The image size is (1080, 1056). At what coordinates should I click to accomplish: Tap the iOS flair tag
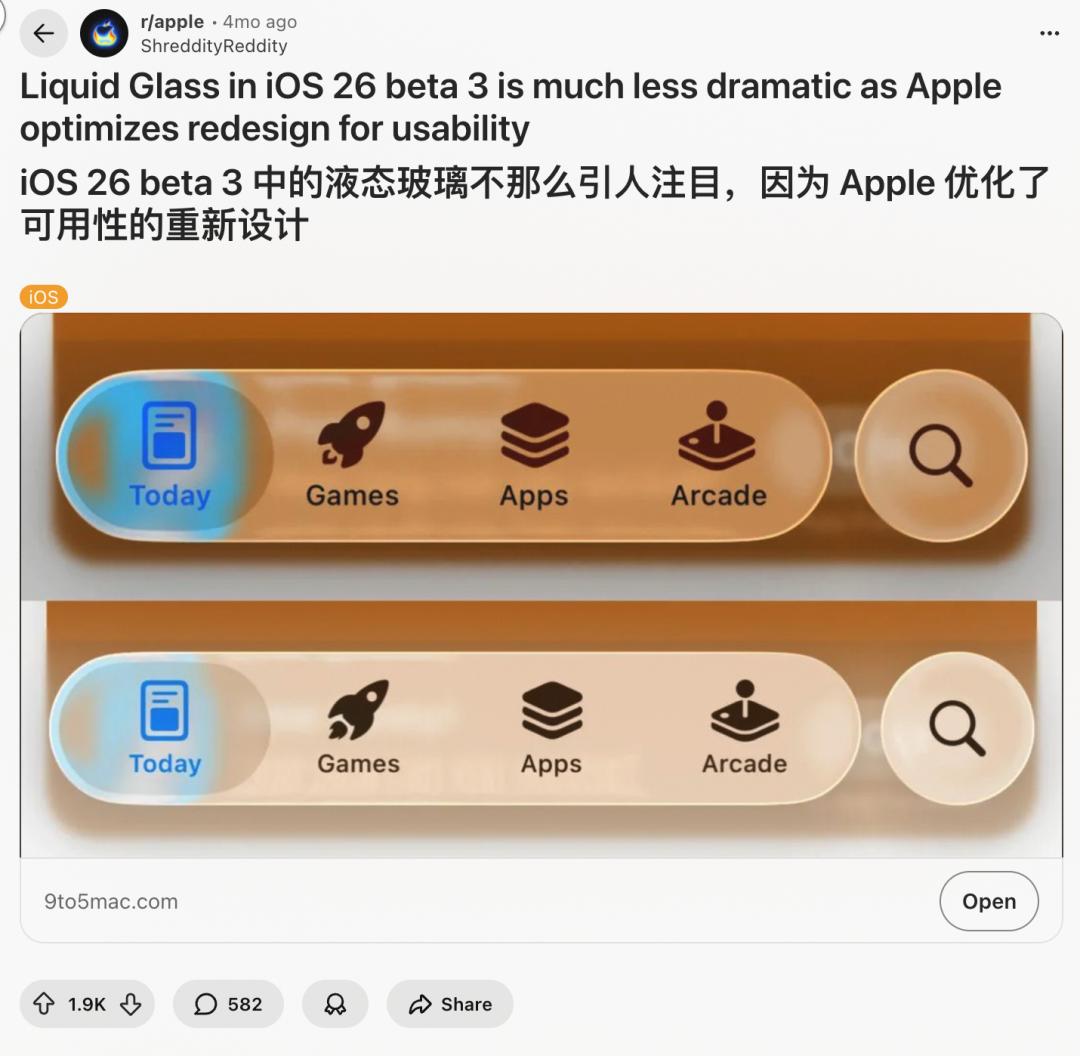(x=43, y=297)
